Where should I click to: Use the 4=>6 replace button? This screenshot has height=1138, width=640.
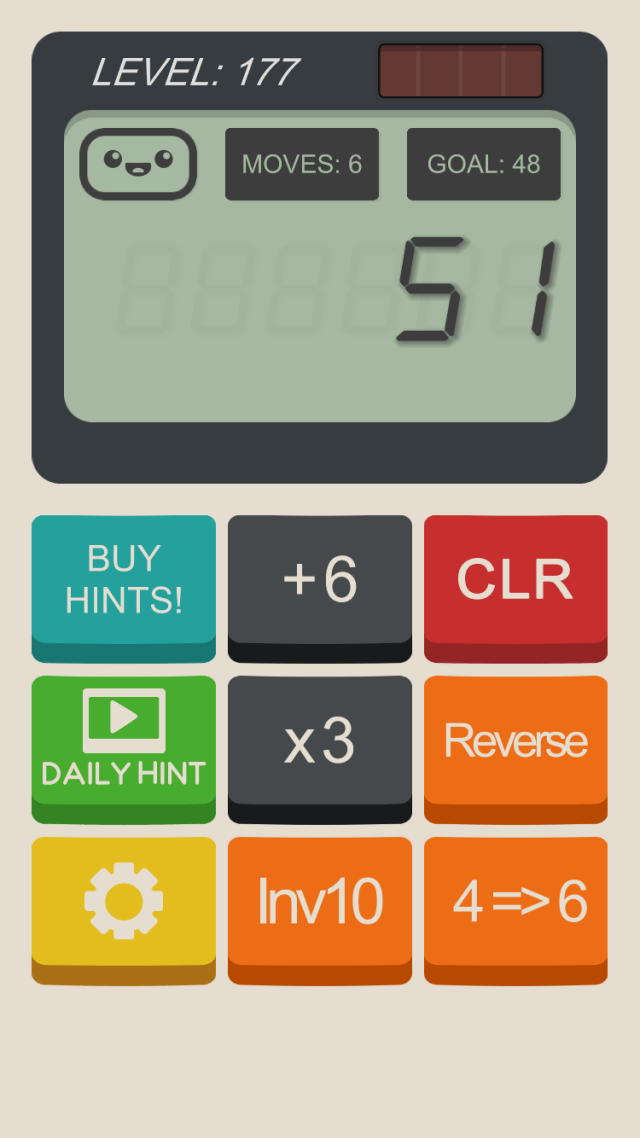pyautogui.click(x=515, y=902)
